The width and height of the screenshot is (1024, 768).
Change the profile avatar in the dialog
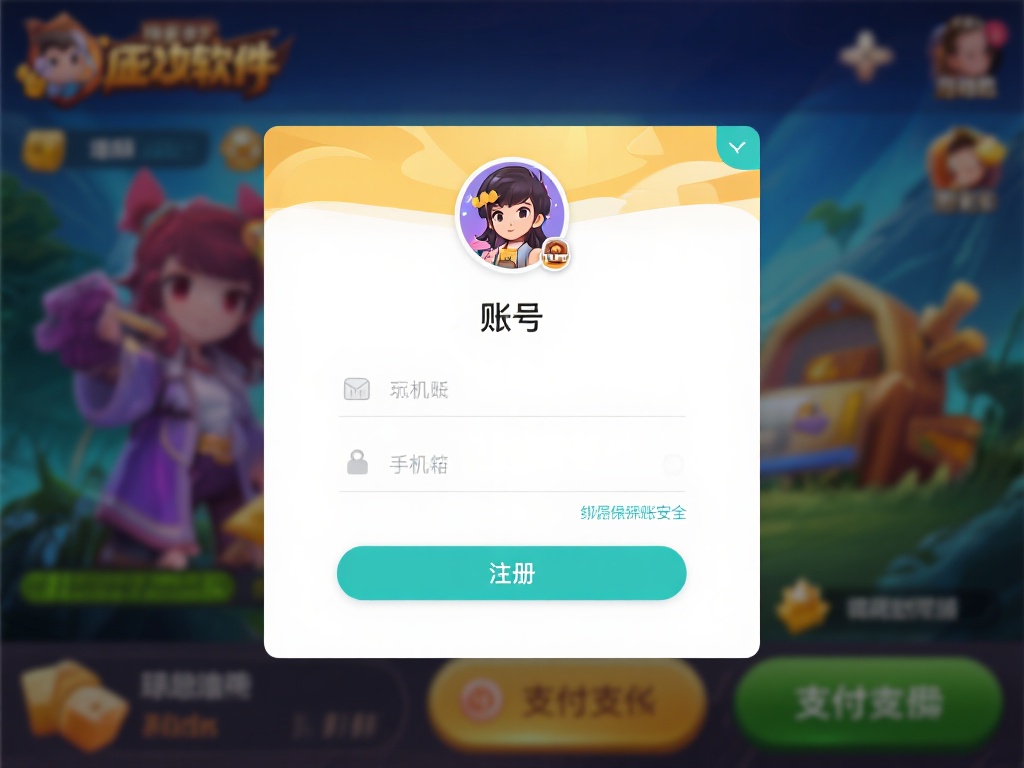coord(511,215)
